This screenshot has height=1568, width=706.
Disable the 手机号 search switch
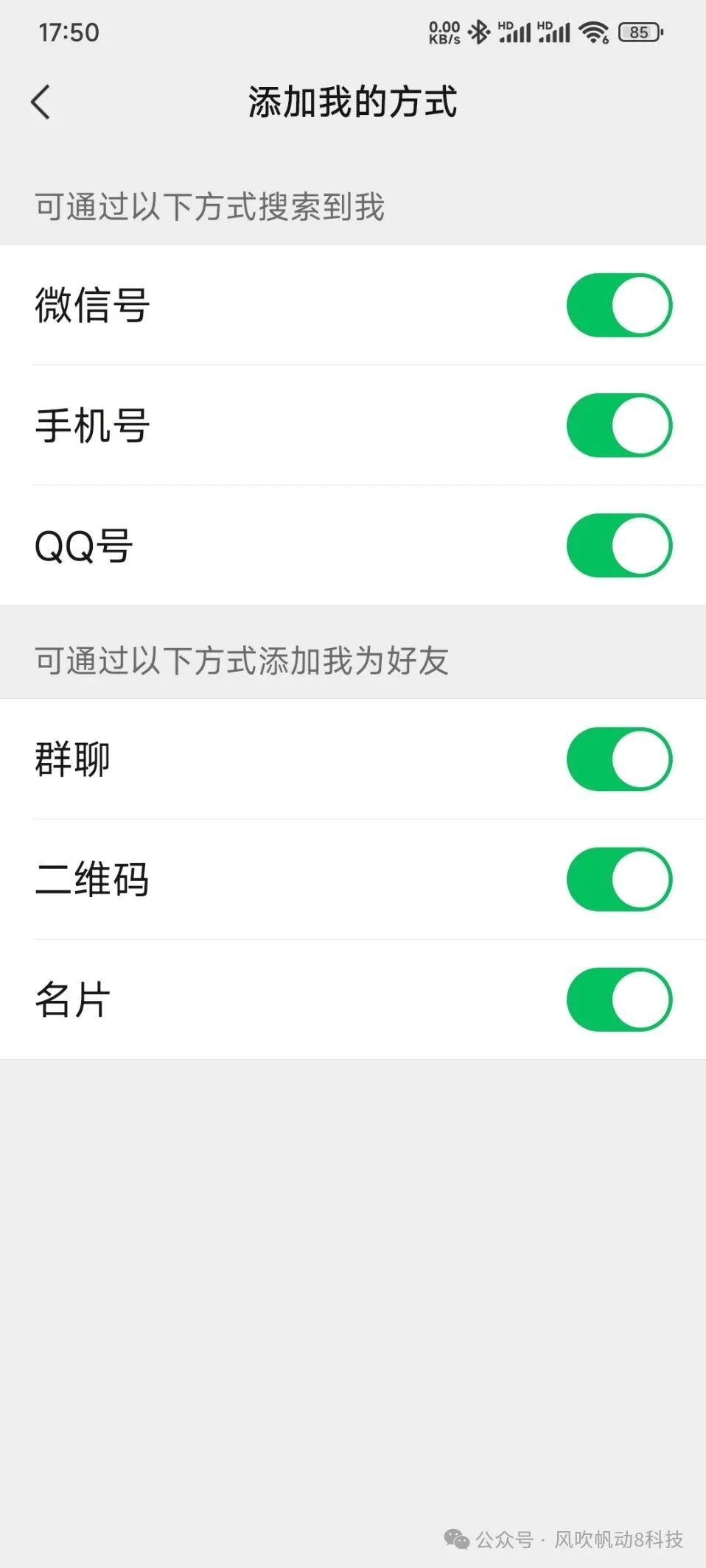click(619, 425)
